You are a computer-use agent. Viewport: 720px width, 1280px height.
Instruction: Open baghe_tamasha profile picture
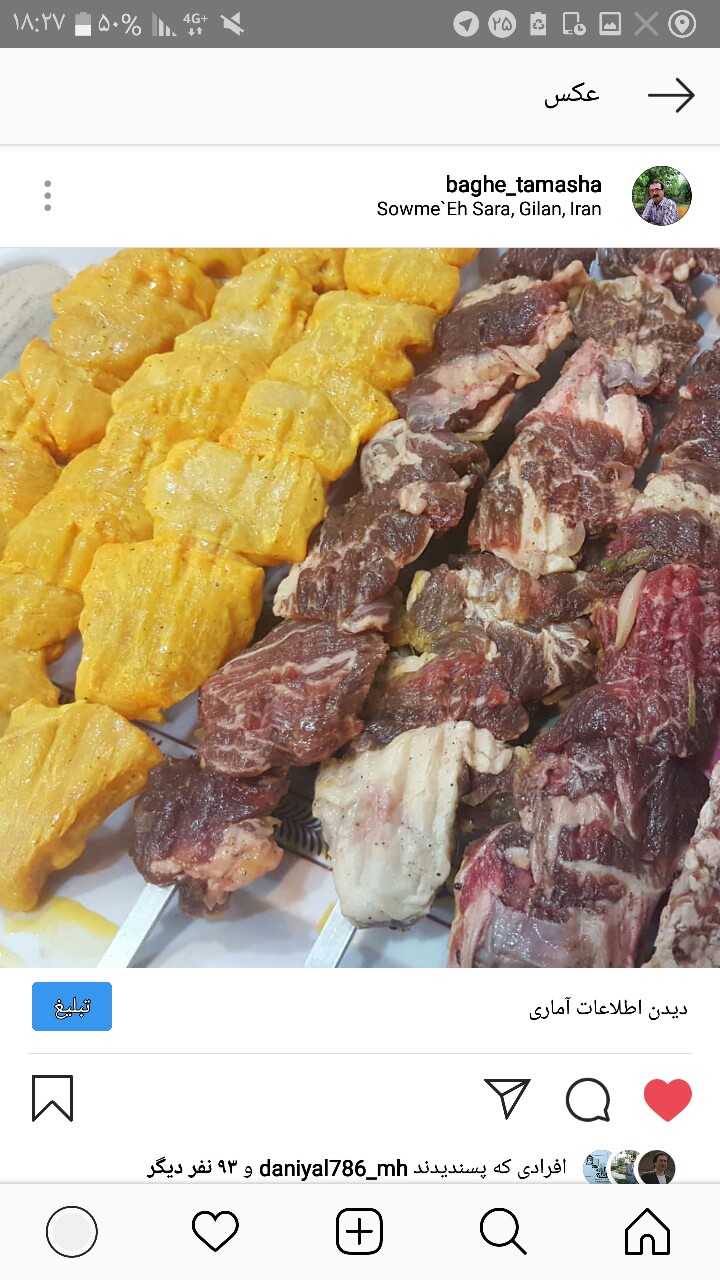click(662, 196)
